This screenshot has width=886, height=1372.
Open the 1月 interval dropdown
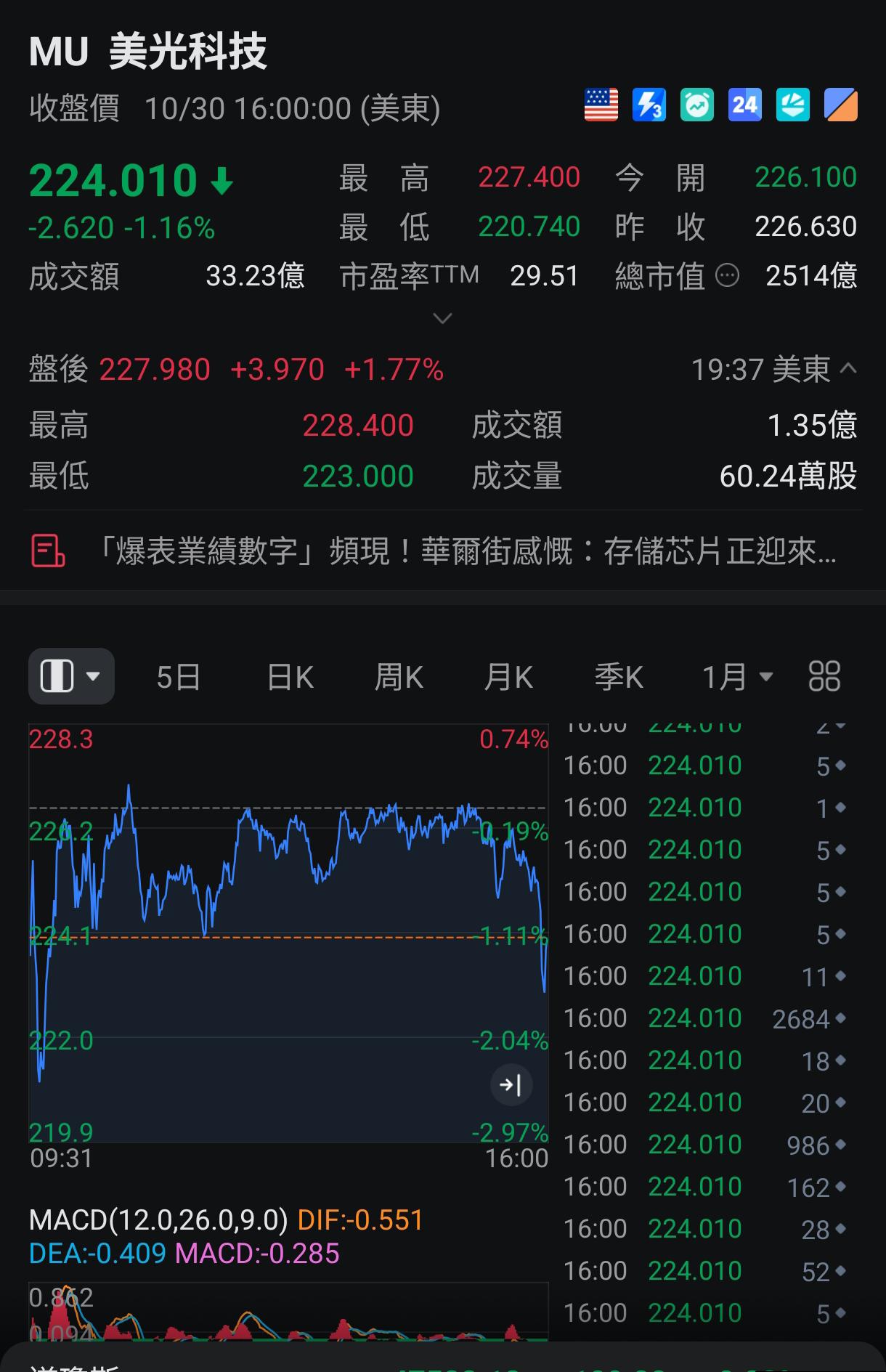(x=736, y=677)
